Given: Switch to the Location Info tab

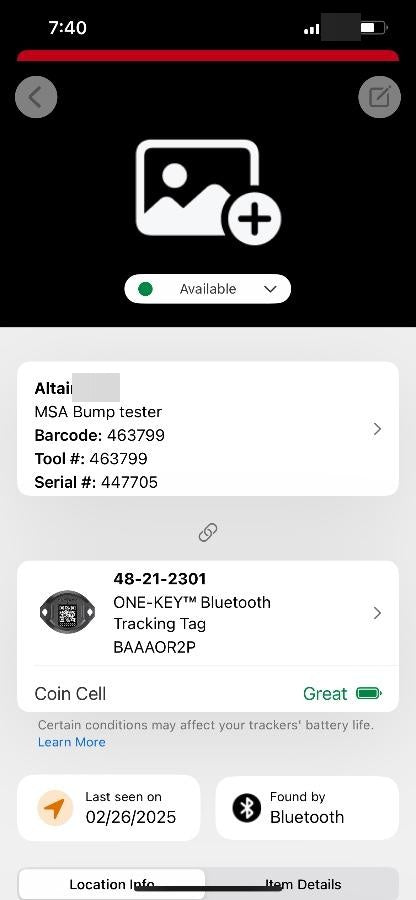Looking at the screenshot, I should [x=112, y=884].
